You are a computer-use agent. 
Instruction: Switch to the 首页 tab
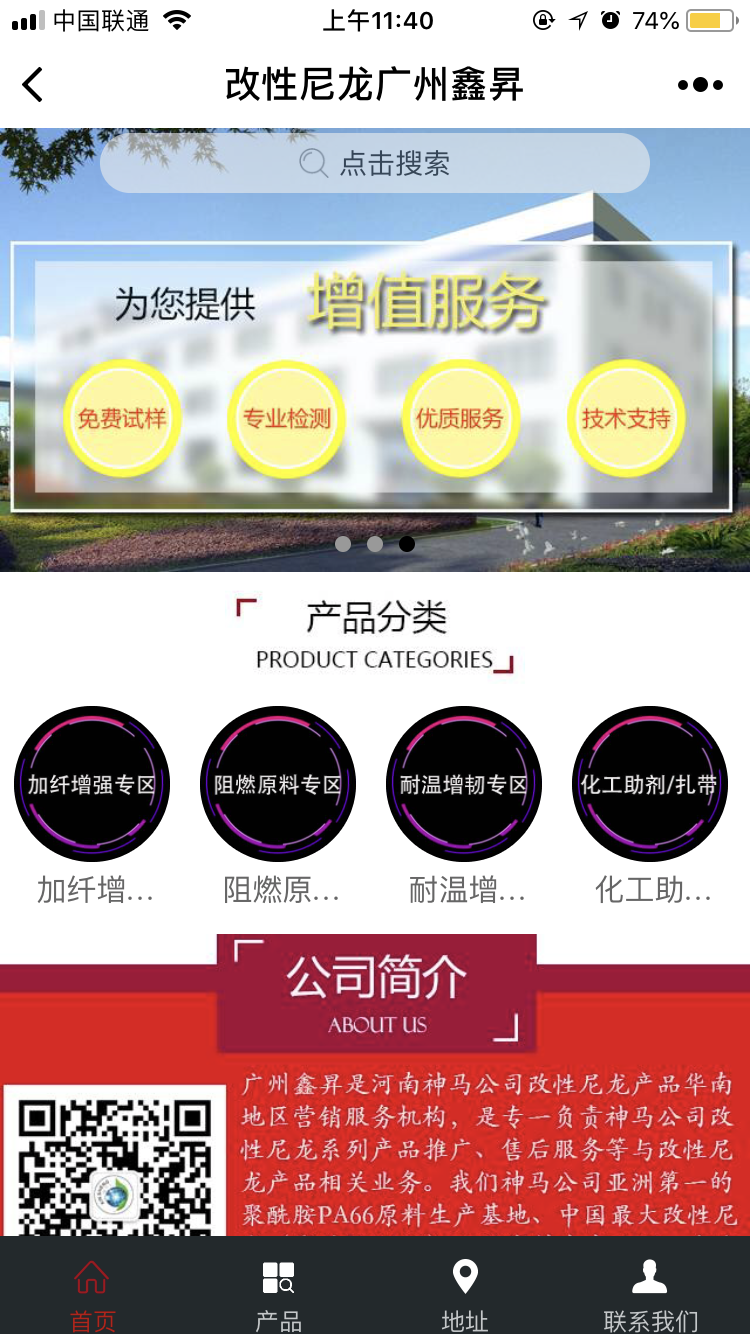[x=92, y=1292]
